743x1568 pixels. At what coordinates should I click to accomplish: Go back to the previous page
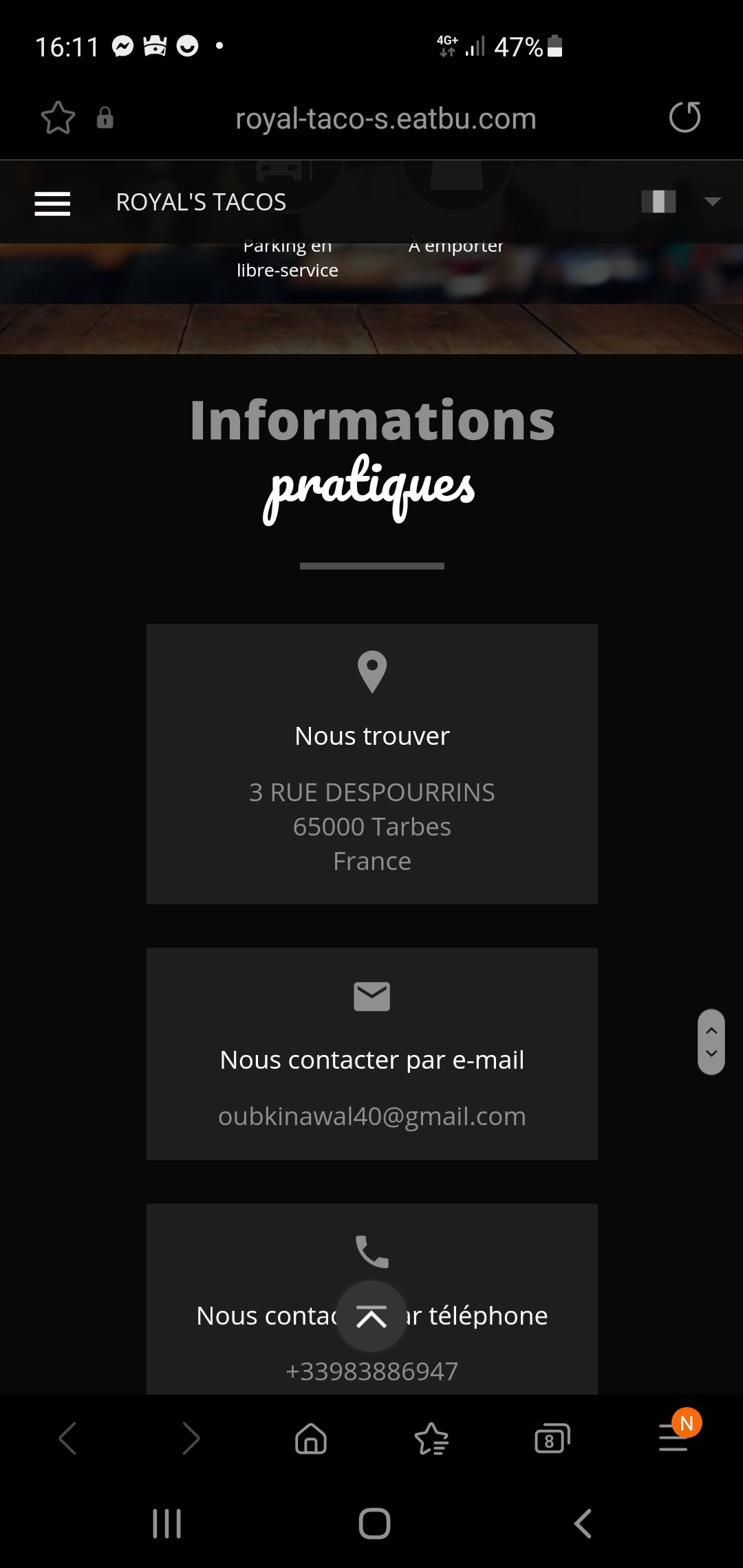(68, 1439)
